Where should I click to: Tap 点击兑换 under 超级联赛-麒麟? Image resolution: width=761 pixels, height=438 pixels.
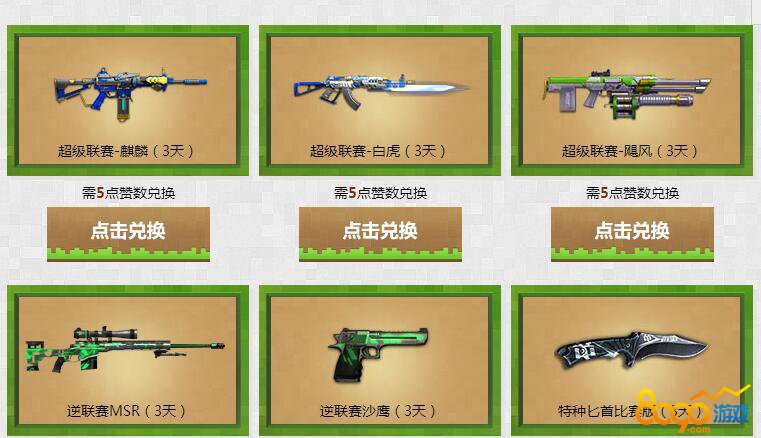click(128, 232)
